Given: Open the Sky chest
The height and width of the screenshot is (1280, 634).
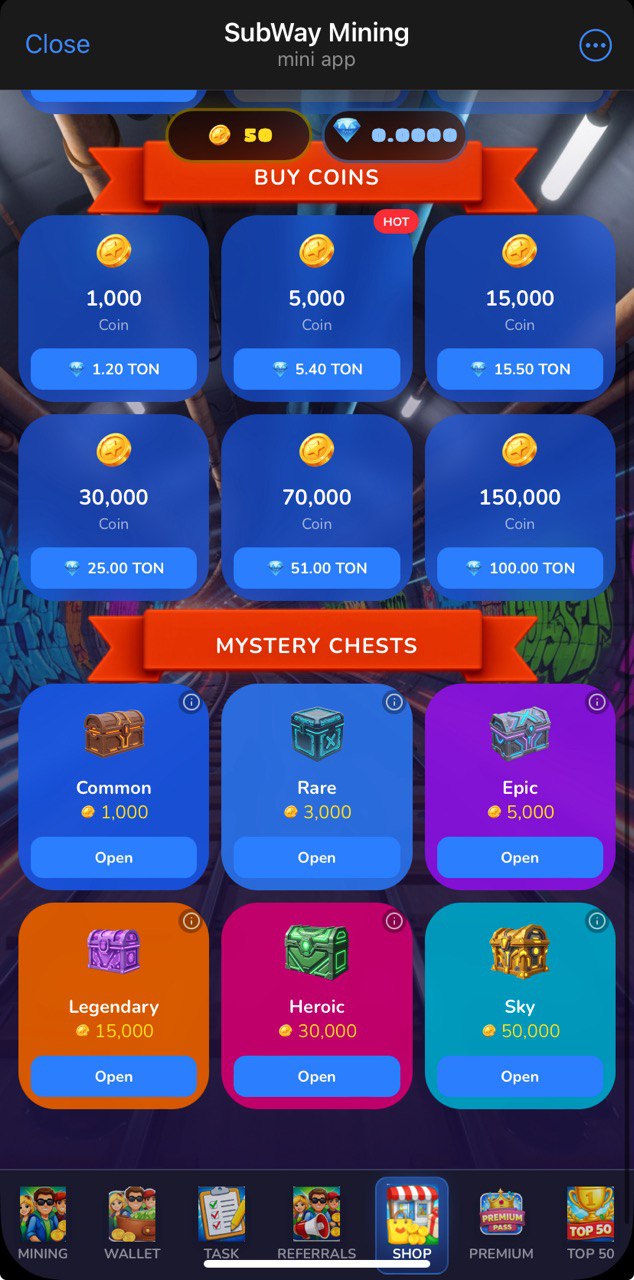Looking at the screenshot, I should (x=520, y=1077).
